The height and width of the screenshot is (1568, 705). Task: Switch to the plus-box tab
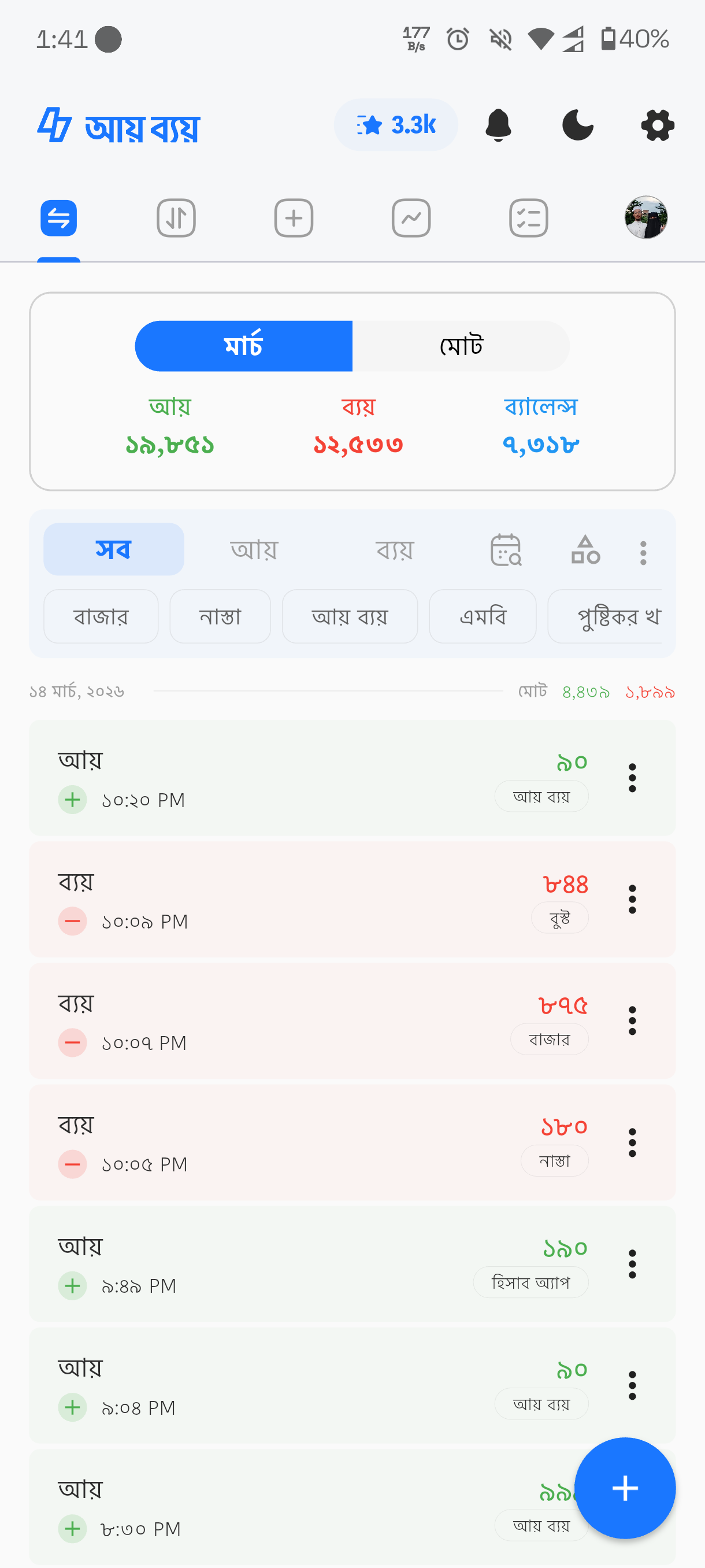coord(294,218)
